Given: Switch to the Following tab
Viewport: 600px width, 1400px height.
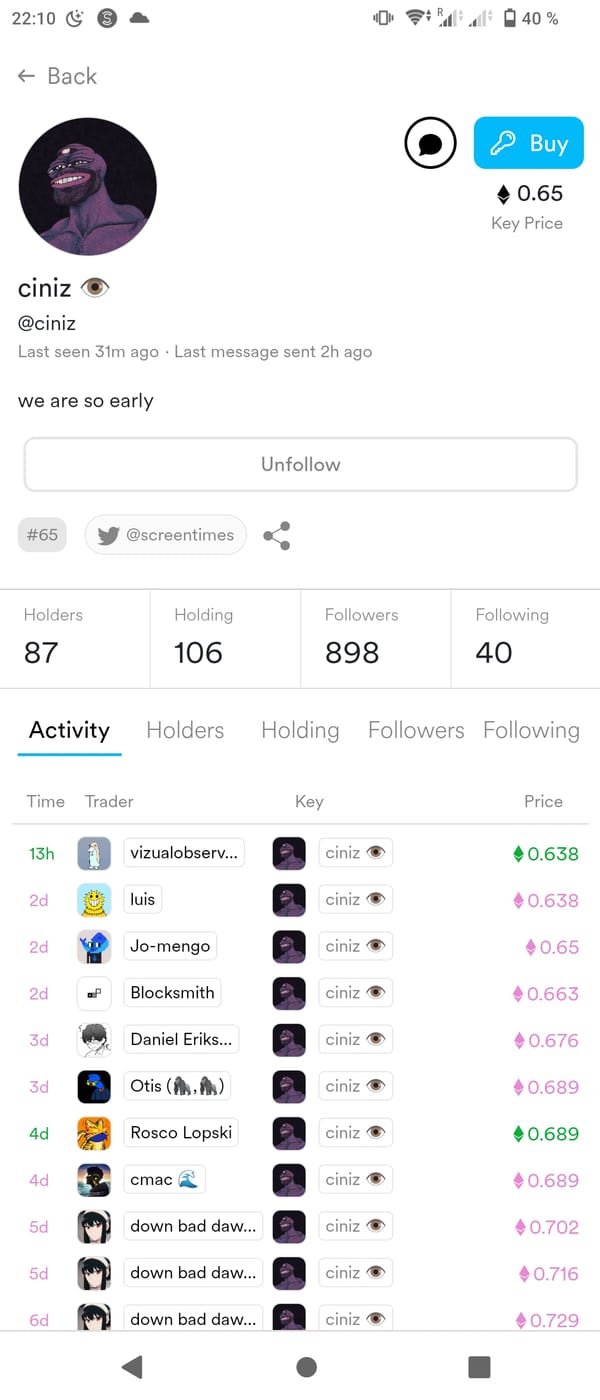Looking at the screenshot, I should point(531,731).
